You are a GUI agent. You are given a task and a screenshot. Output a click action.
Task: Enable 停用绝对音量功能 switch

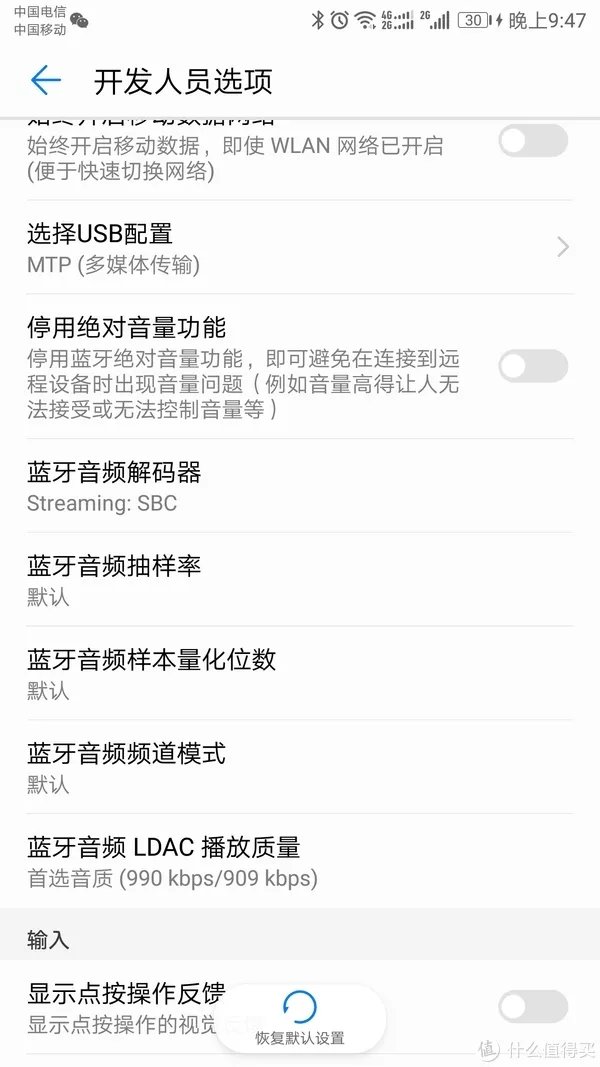pyautogui.click(x=532, y=367)
